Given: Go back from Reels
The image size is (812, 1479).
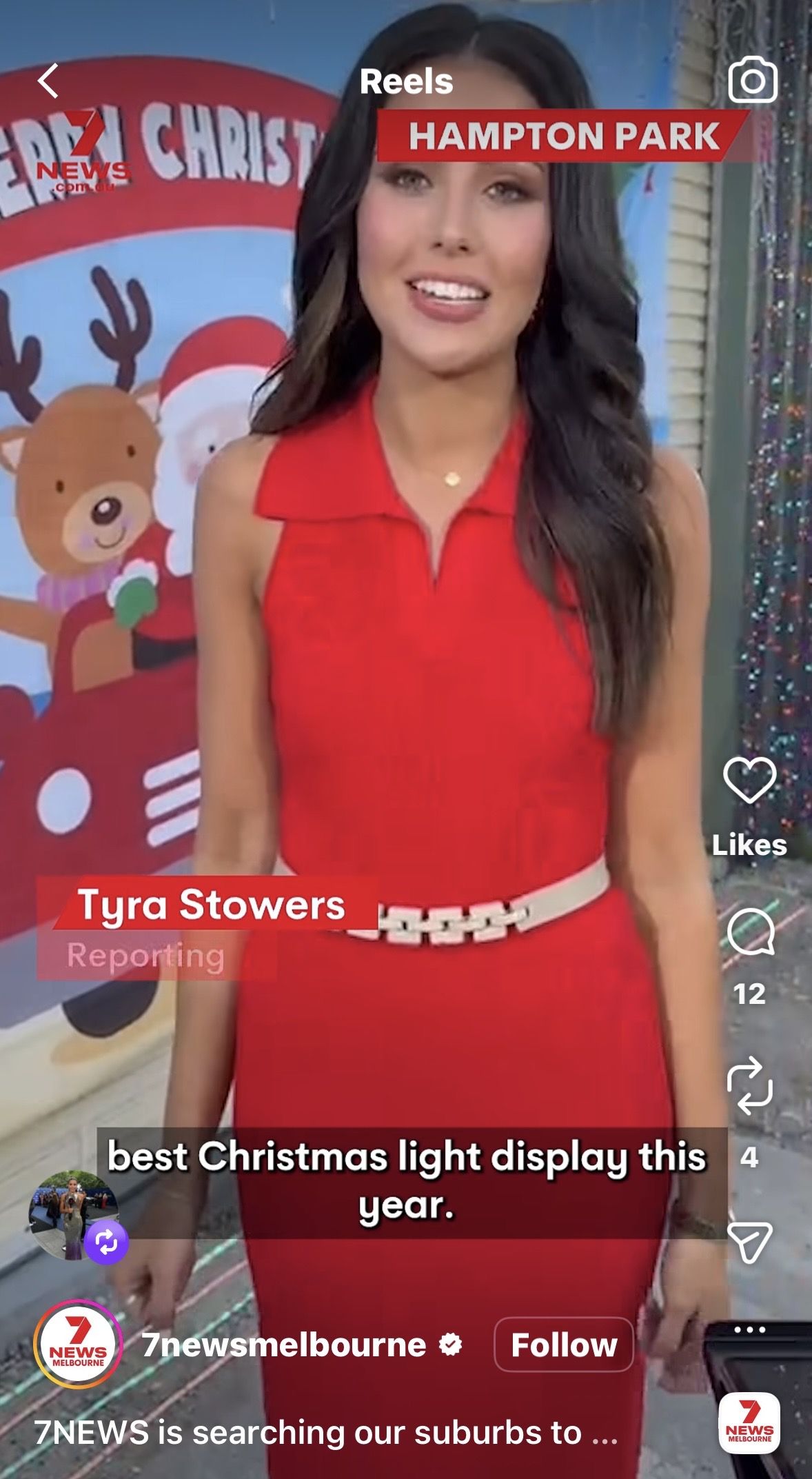Looking at the screenshot, I should tap(48, 81).
